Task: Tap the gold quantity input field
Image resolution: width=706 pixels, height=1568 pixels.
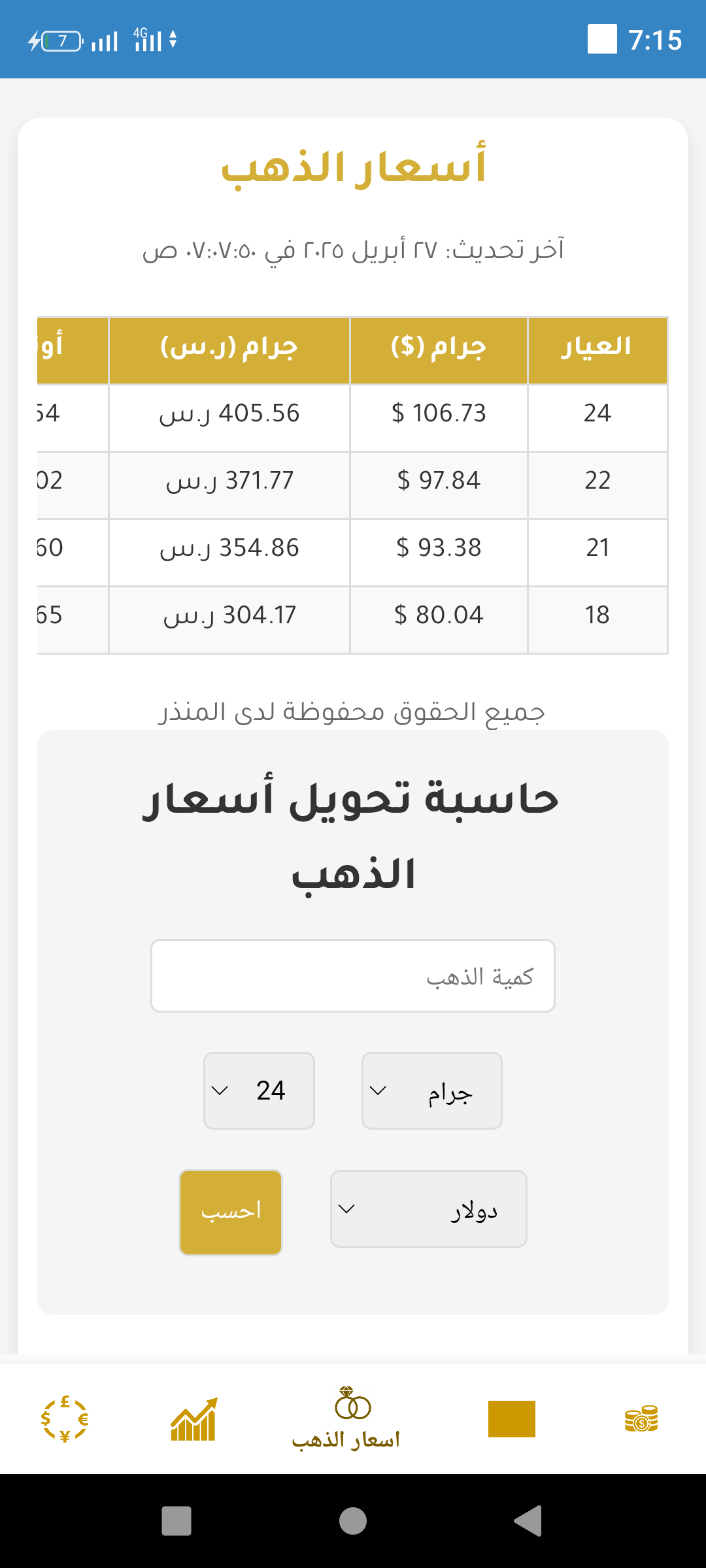Action: click(x=353, y=976)
